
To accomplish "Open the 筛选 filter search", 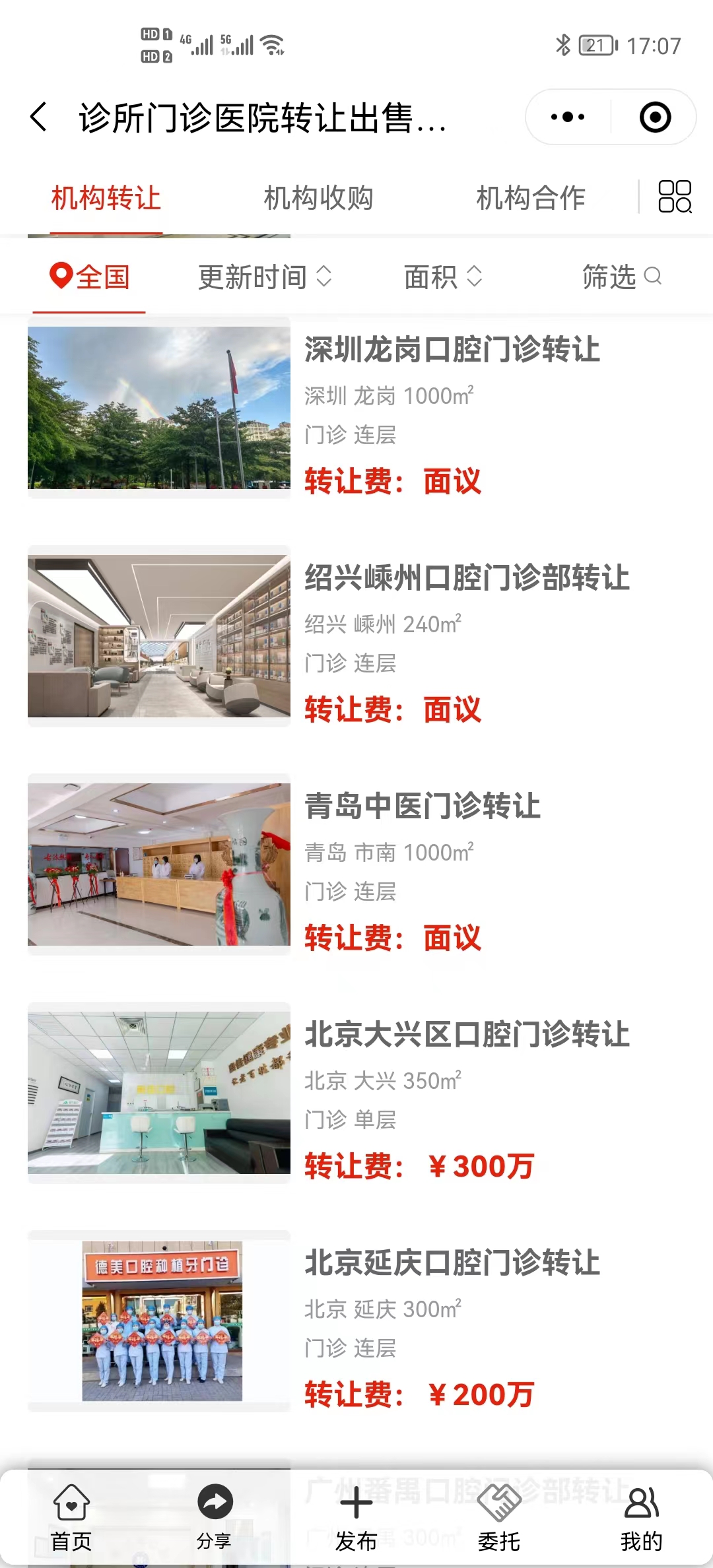I will coord(621,277).
